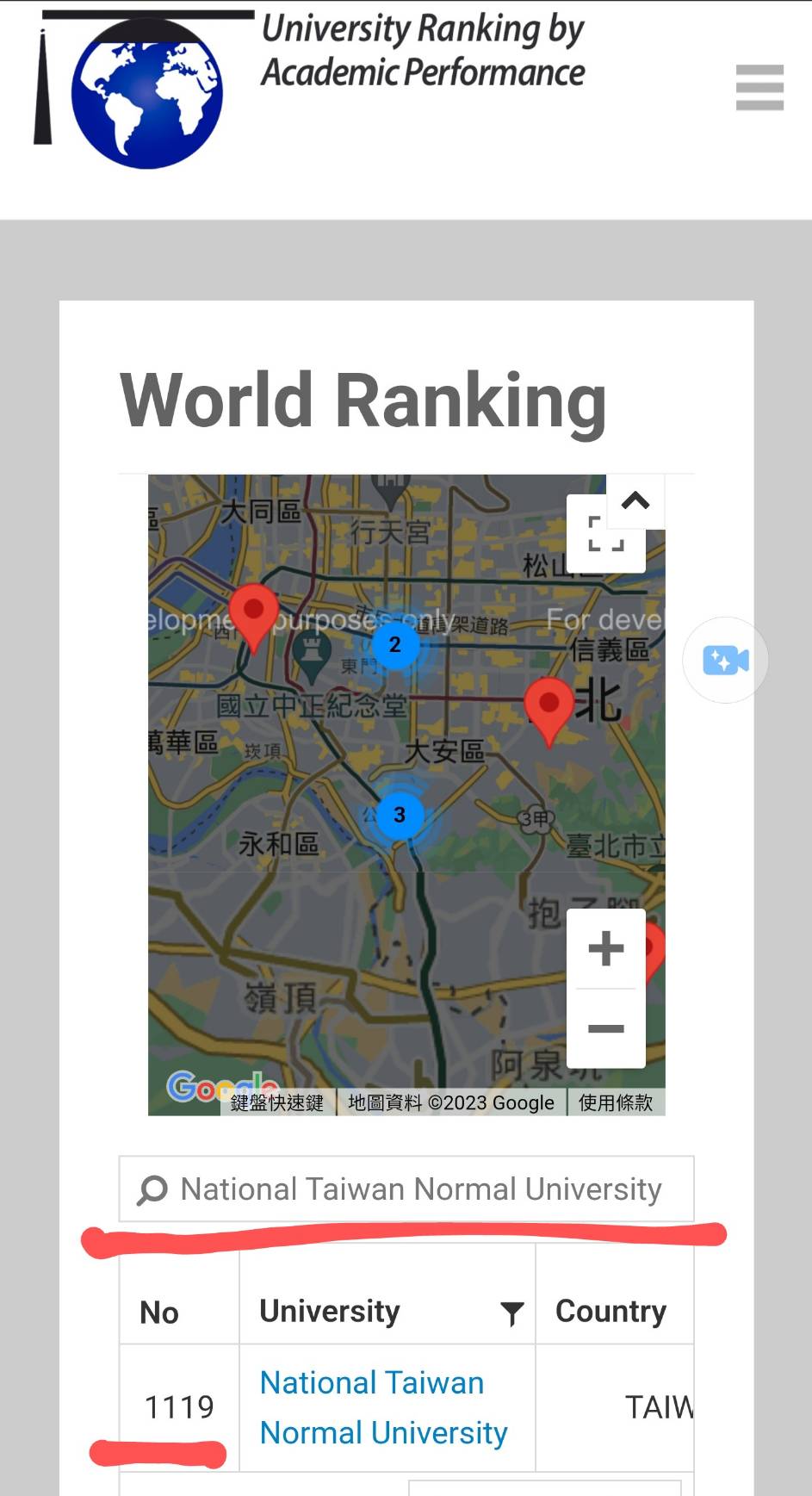The image size is (812, 1496).
Task: Open the map's keyboard shortcuts
Action: click(277, 1102)
